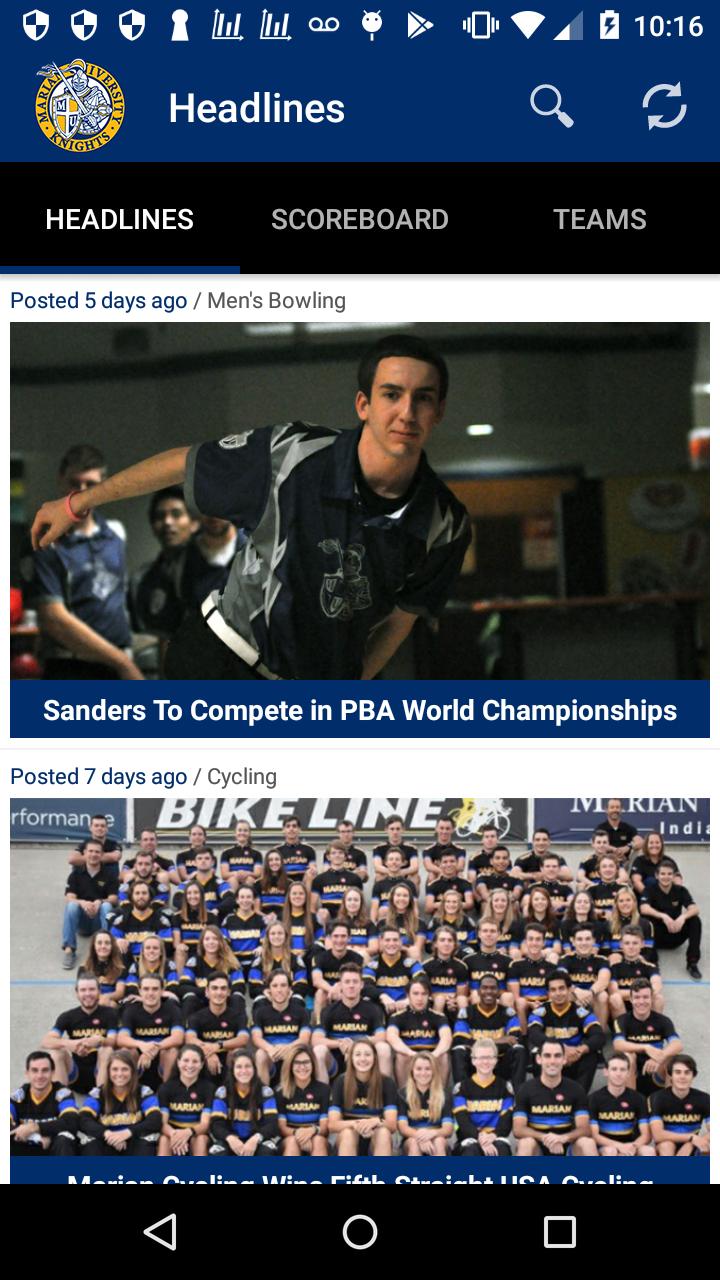Switch to the Scoreboard tab
The image size is (720, 1280).
tap(360, 220)
